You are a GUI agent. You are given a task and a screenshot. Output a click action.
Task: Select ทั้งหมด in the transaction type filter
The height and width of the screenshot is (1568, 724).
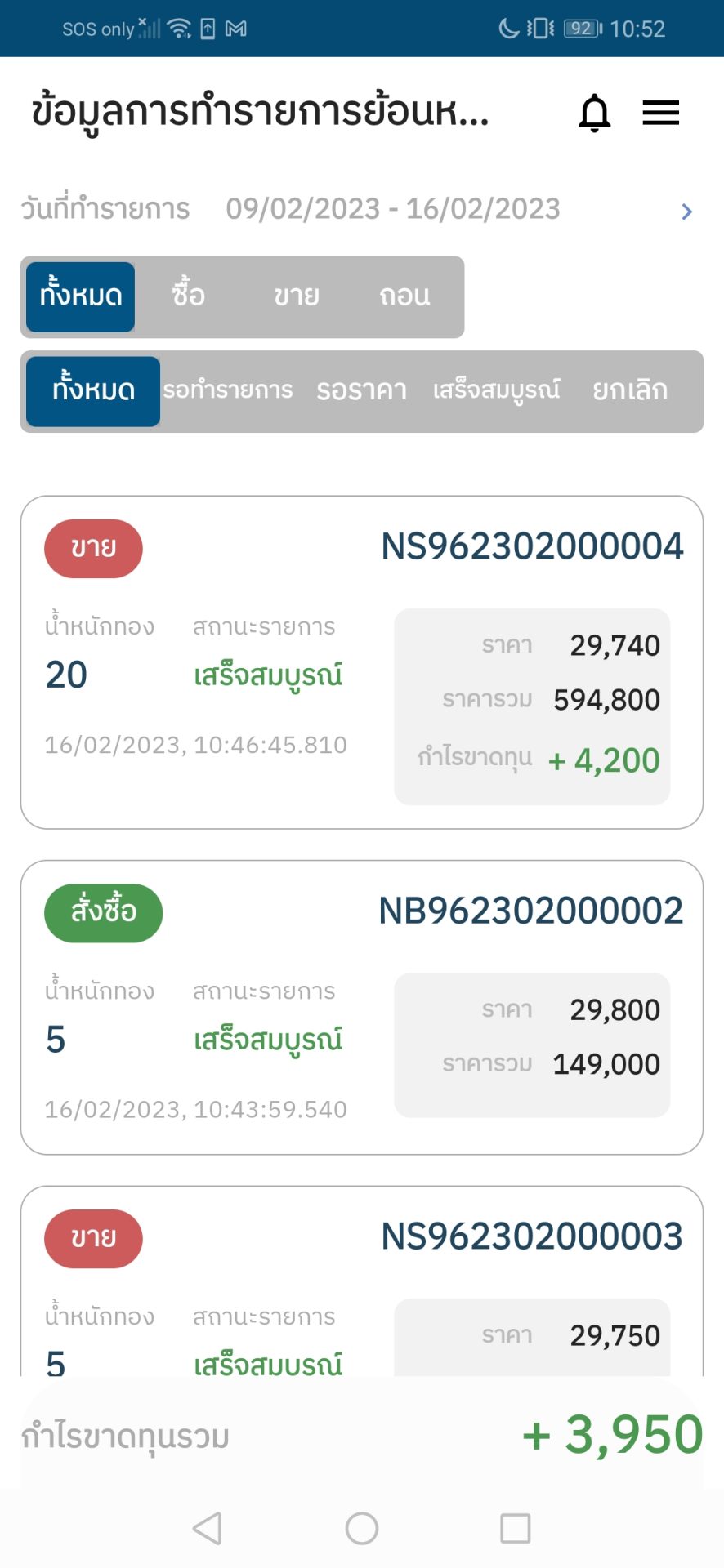point(81,296)
